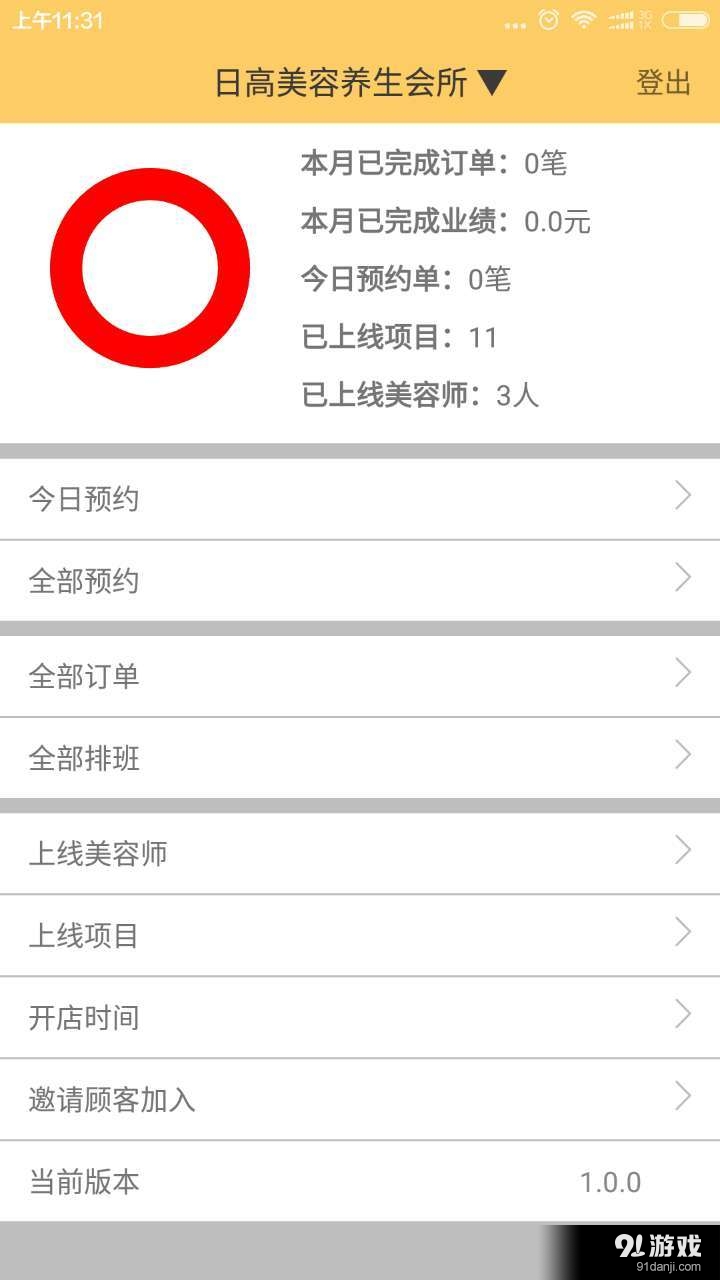Expand the 全部订单 row chevron
Image resolution: width=720 pixels, height=1280 pixels.
(x=683, y=674)
